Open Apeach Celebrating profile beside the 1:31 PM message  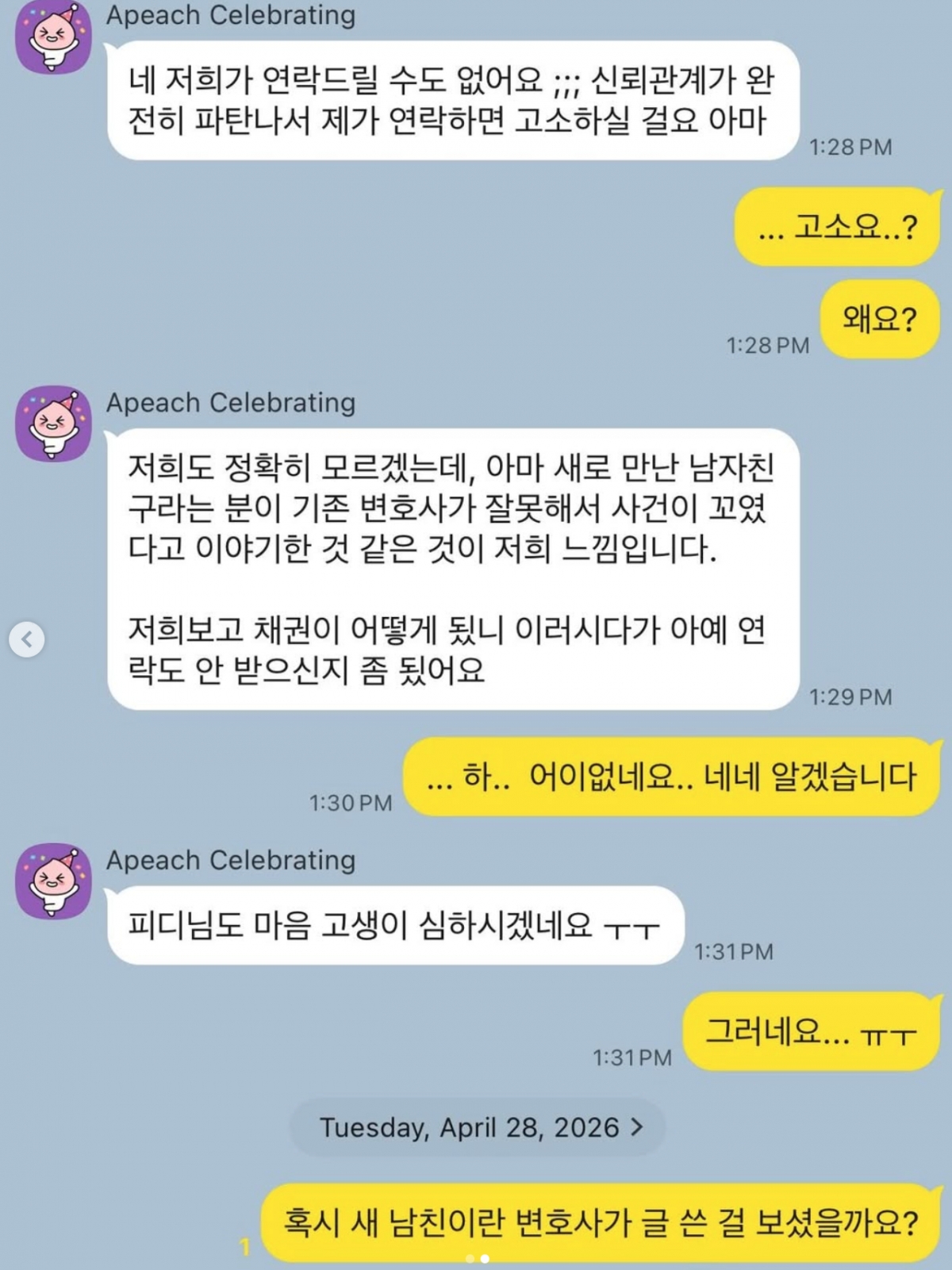click(54, 881)
